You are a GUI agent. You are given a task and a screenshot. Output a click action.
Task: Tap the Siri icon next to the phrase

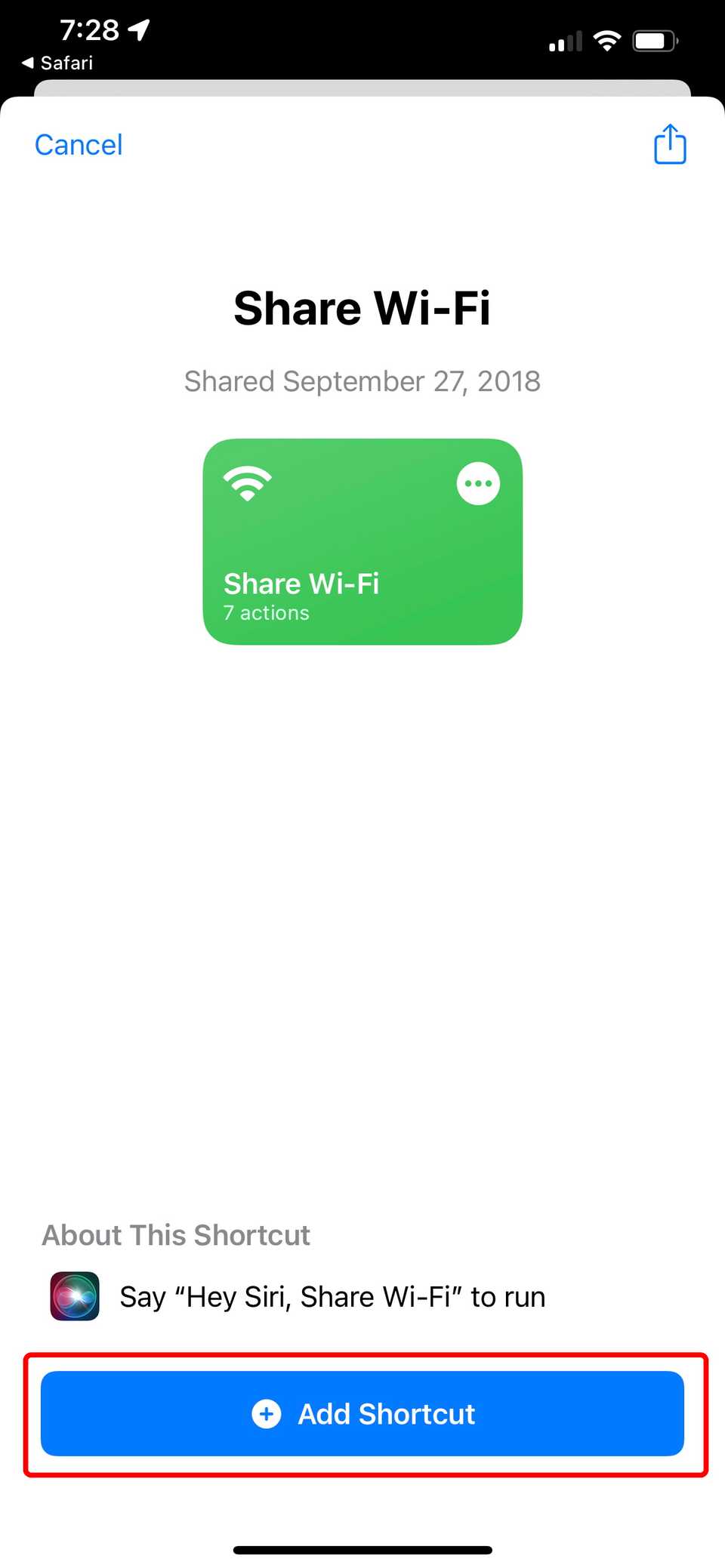click(72, 1296)
